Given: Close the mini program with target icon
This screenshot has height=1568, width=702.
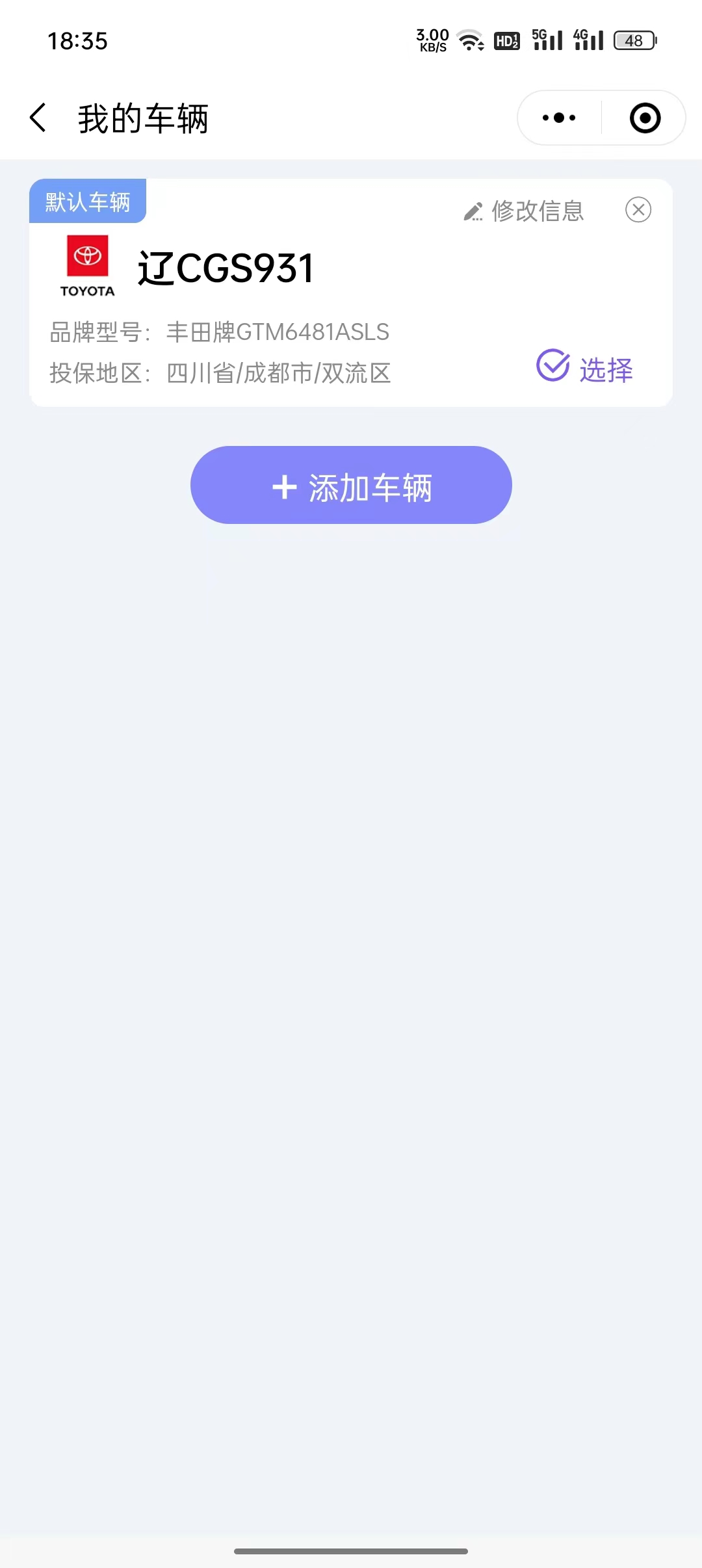Looking at the screenshot, I should click(x=645, y=118).
